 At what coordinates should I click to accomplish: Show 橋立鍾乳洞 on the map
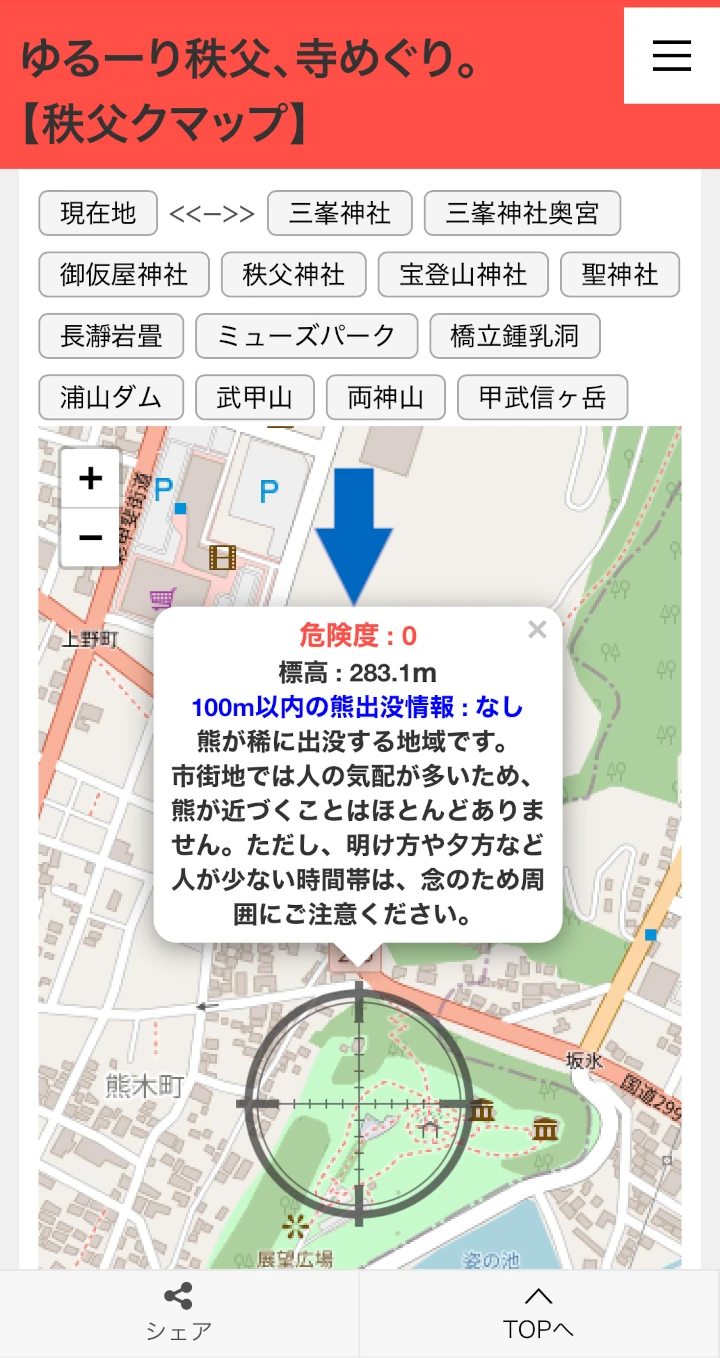(x=514, y=336)
